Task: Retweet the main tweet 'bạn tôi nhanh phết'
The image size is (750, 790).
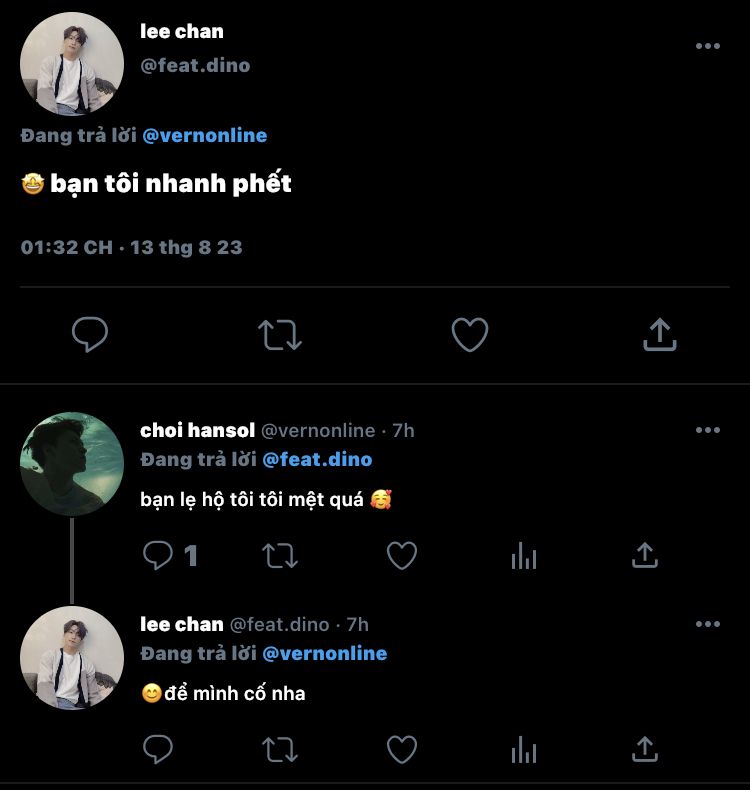Action: 280,335
